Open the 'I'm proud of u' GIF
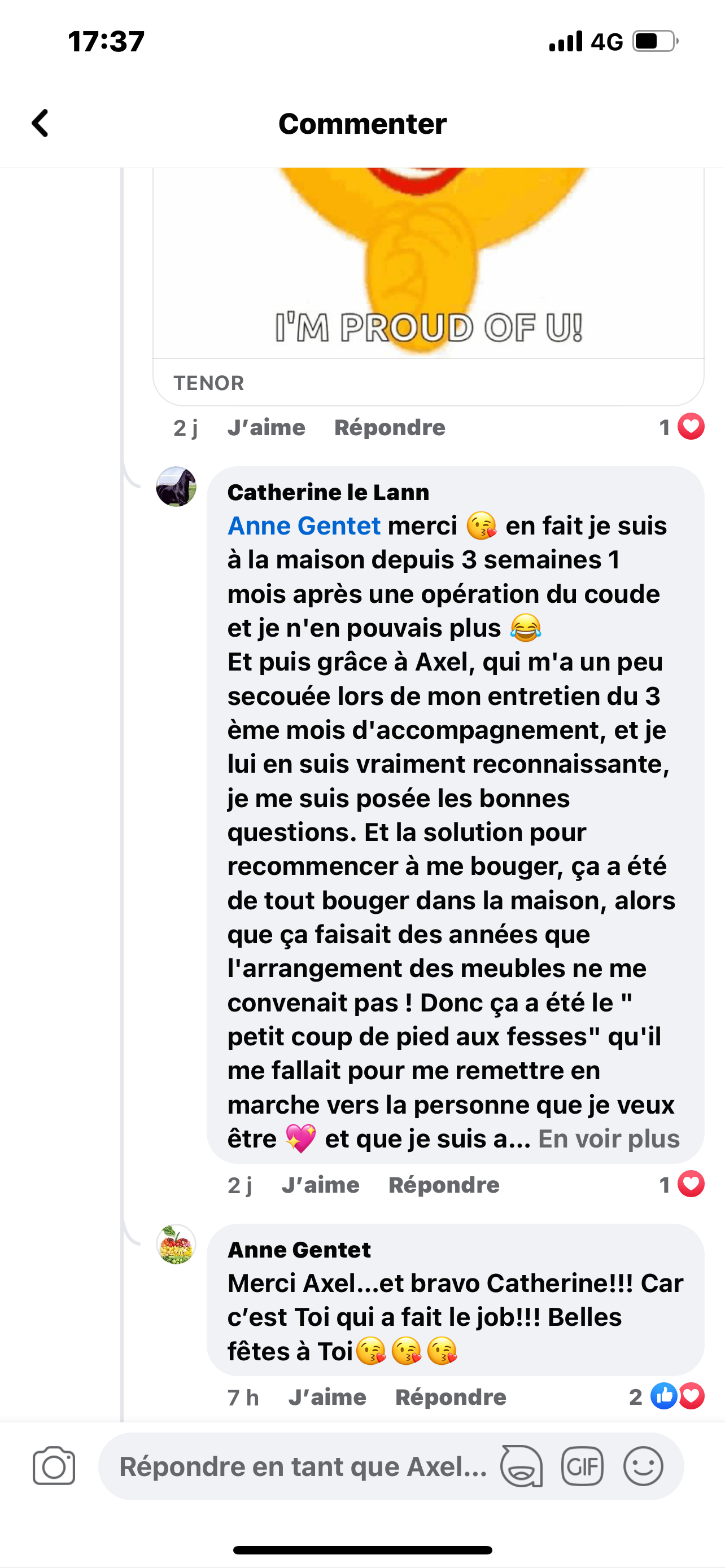This screenshot has width=725, height=1568. (x=428, y=262)
